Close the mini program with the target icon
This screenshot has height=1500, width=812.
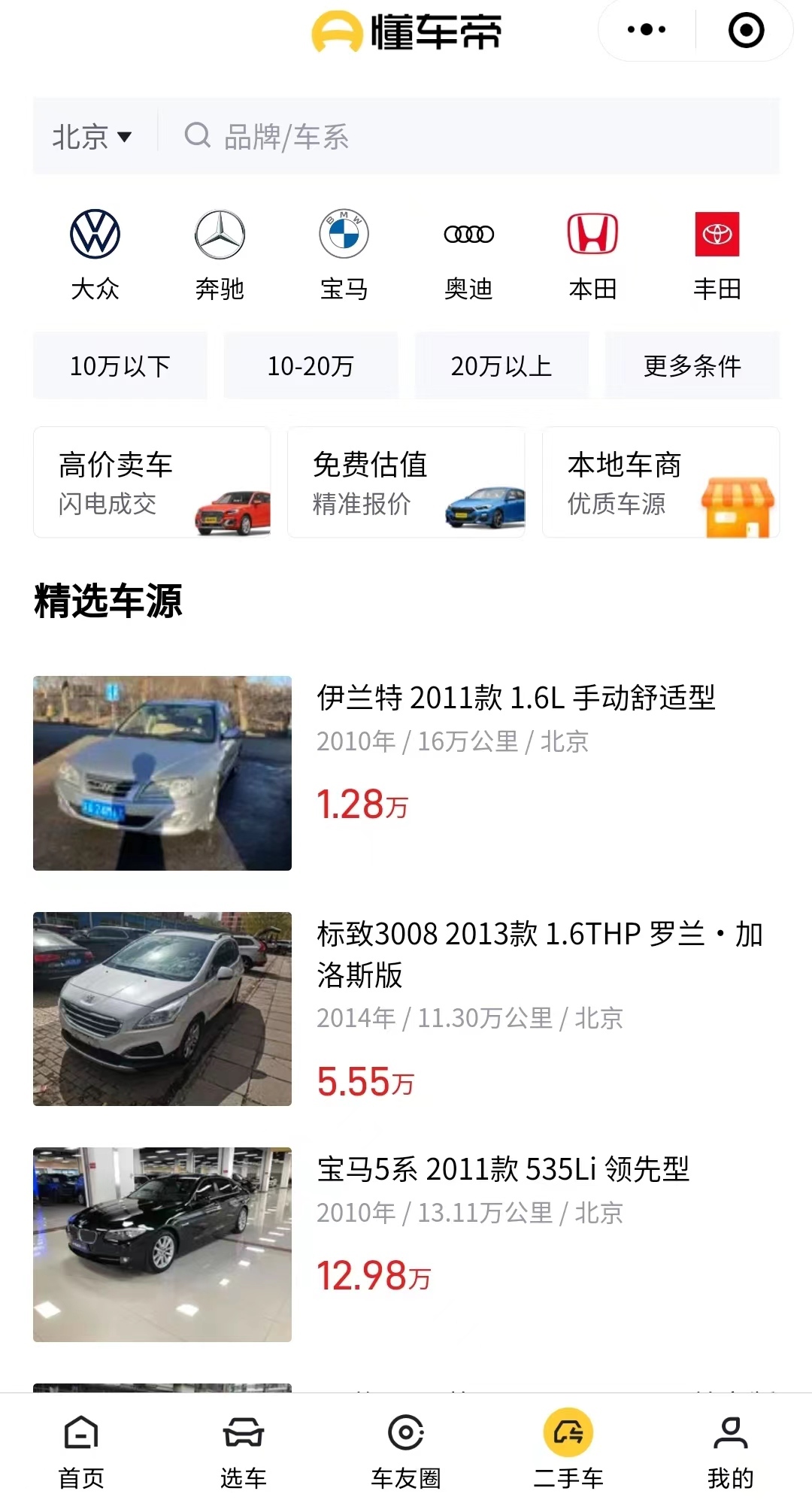point(746,30)
